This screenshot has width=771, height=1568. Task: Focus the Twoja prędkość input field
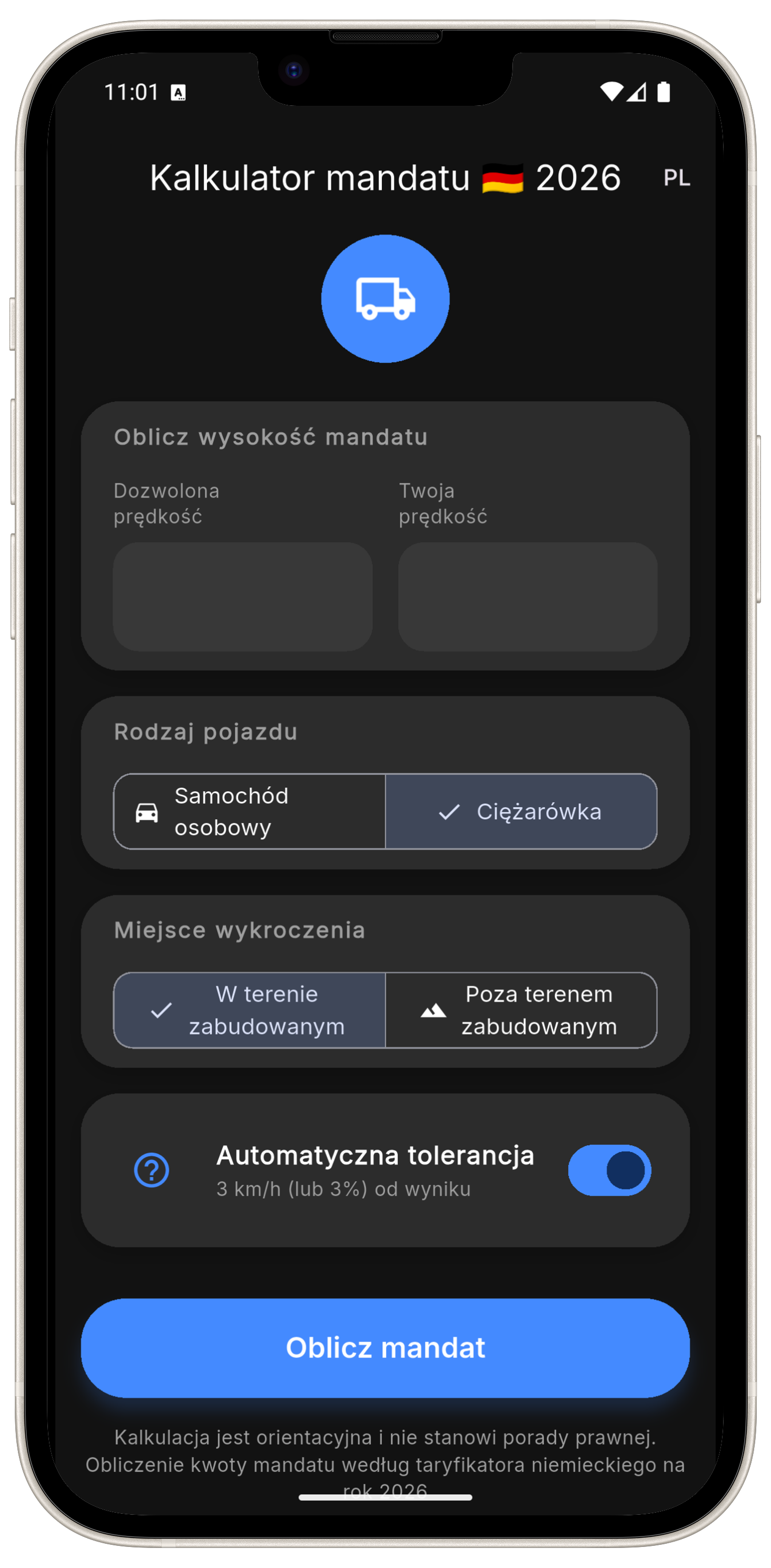pos(527,597)
